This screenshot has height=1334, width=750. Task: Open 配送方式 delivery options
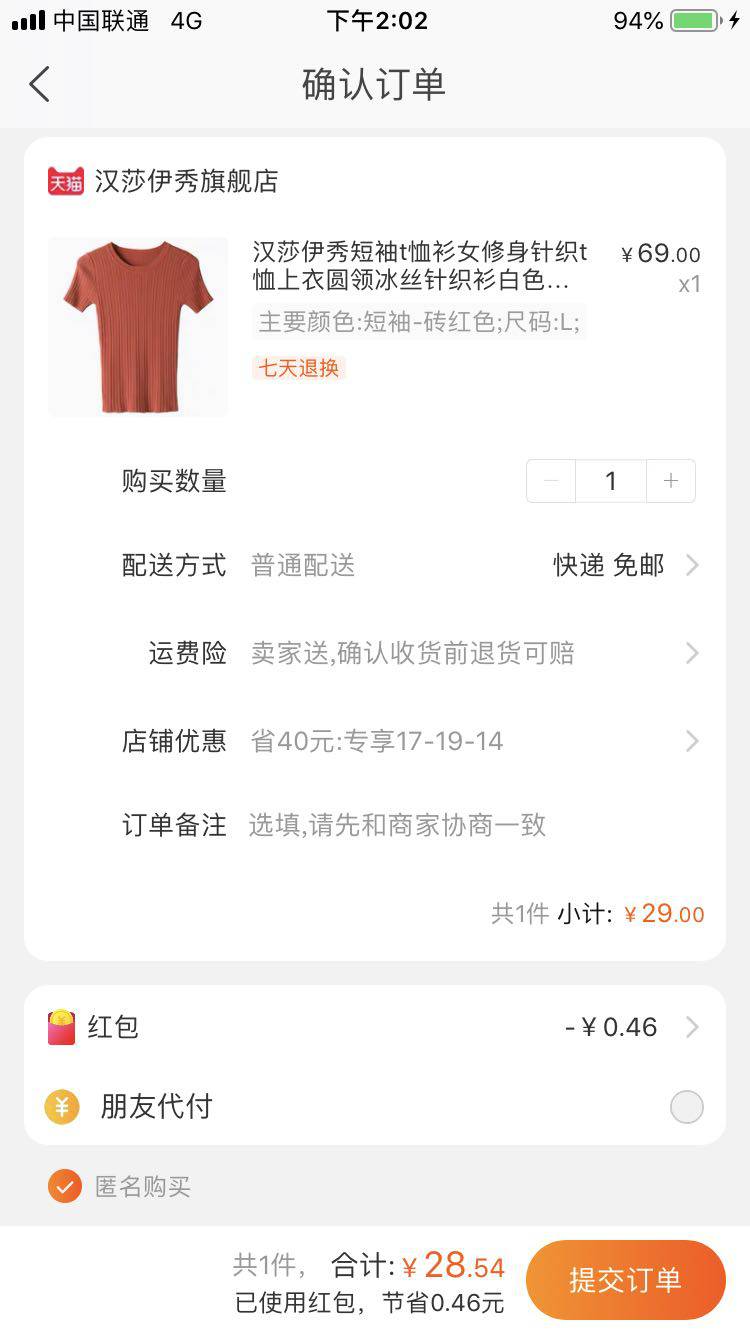[410, 565]
